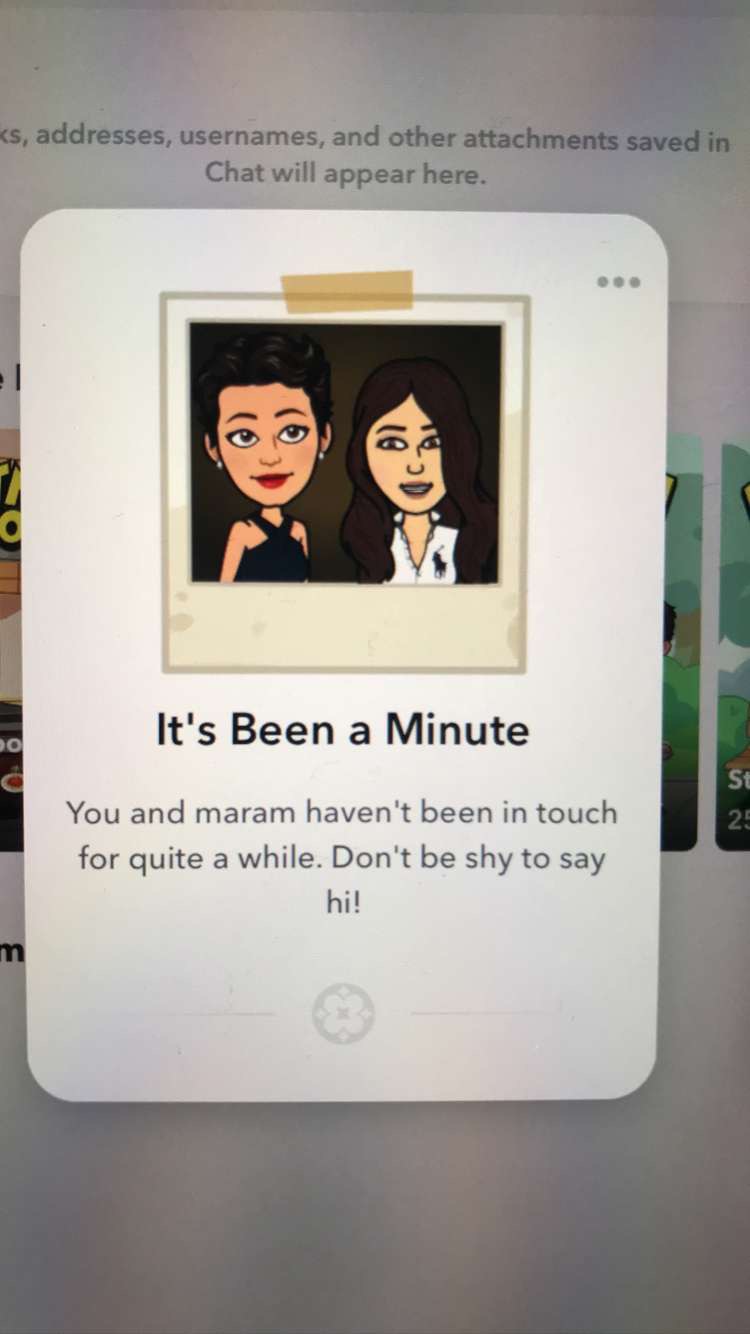This screenshot has height=1334, width=750.
Task: Open the three-dot menu on the charm card
Action: [x=618, y=282]
